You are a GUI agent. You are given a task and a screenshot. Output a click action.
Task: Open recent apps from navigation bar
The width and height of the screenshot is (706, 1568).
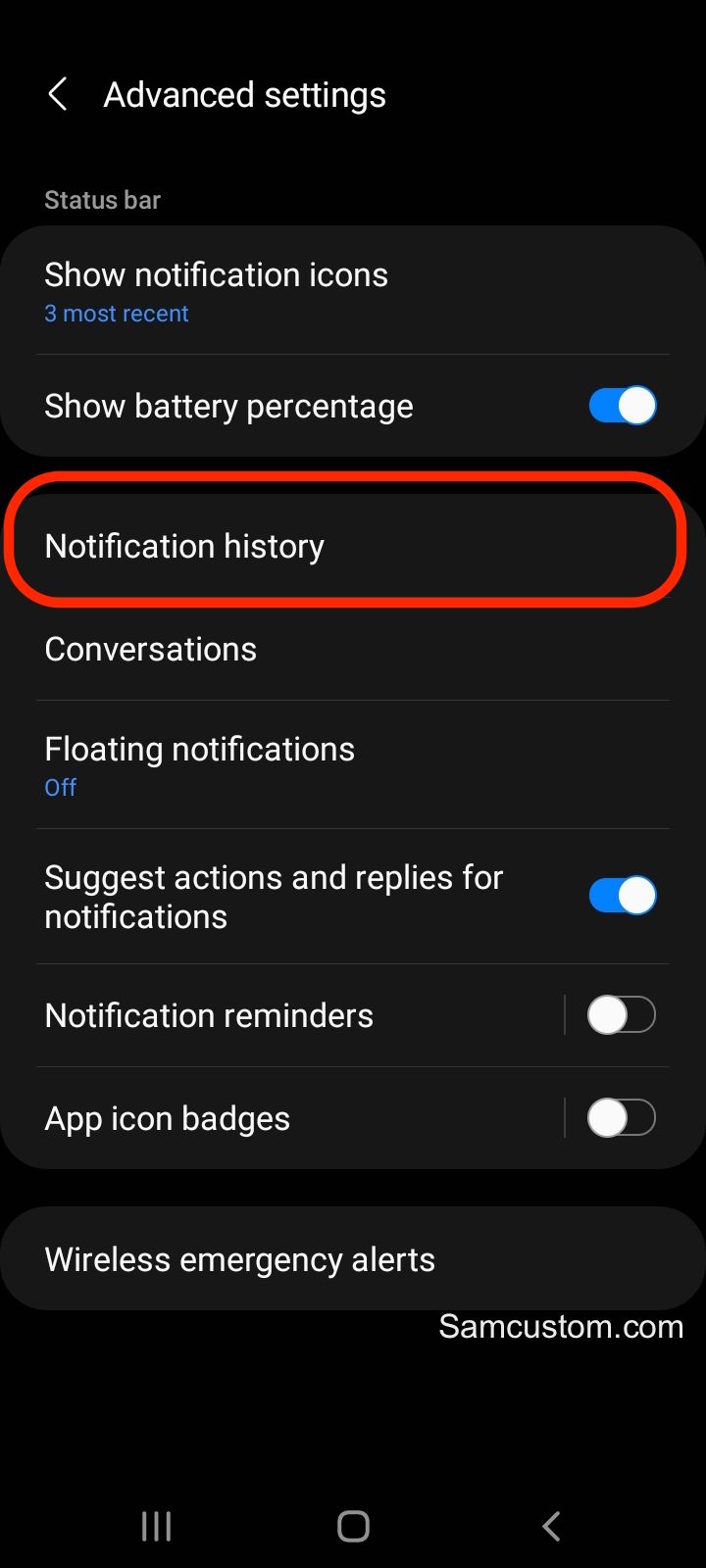(157, 1526)
